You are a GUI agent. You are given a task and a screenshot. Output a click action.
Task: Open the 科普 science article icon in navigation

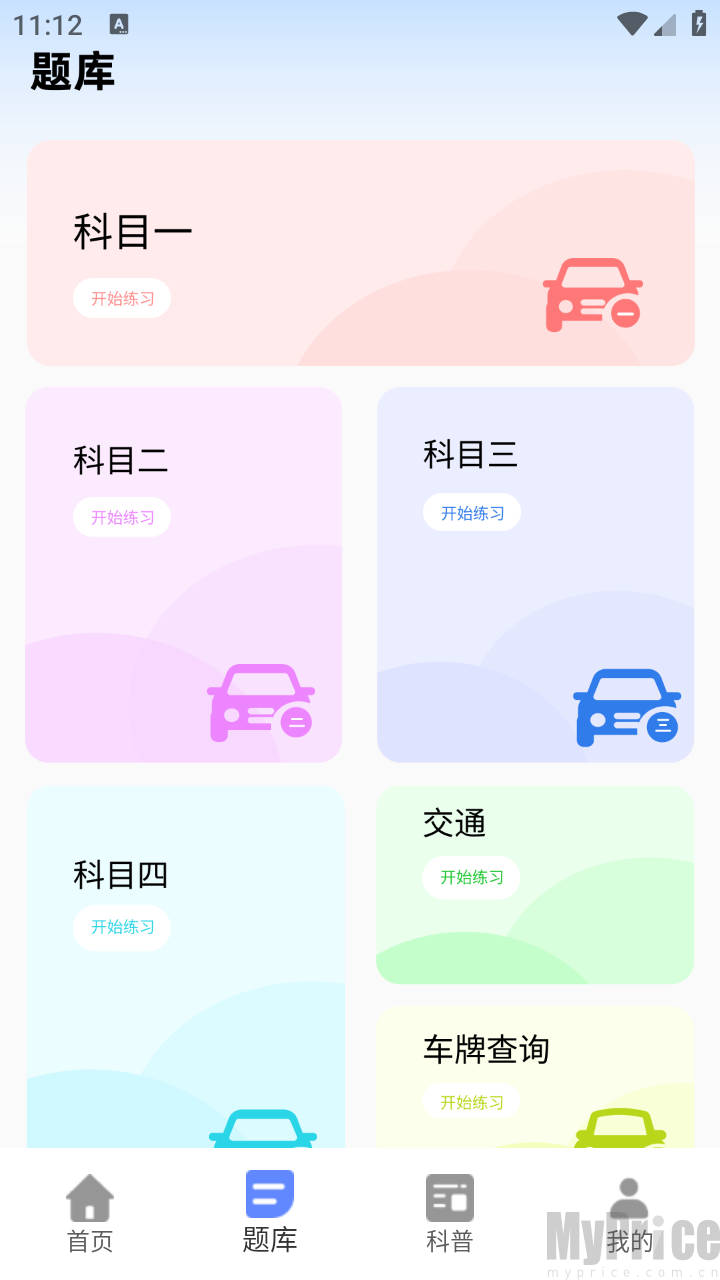point(449,1195)
